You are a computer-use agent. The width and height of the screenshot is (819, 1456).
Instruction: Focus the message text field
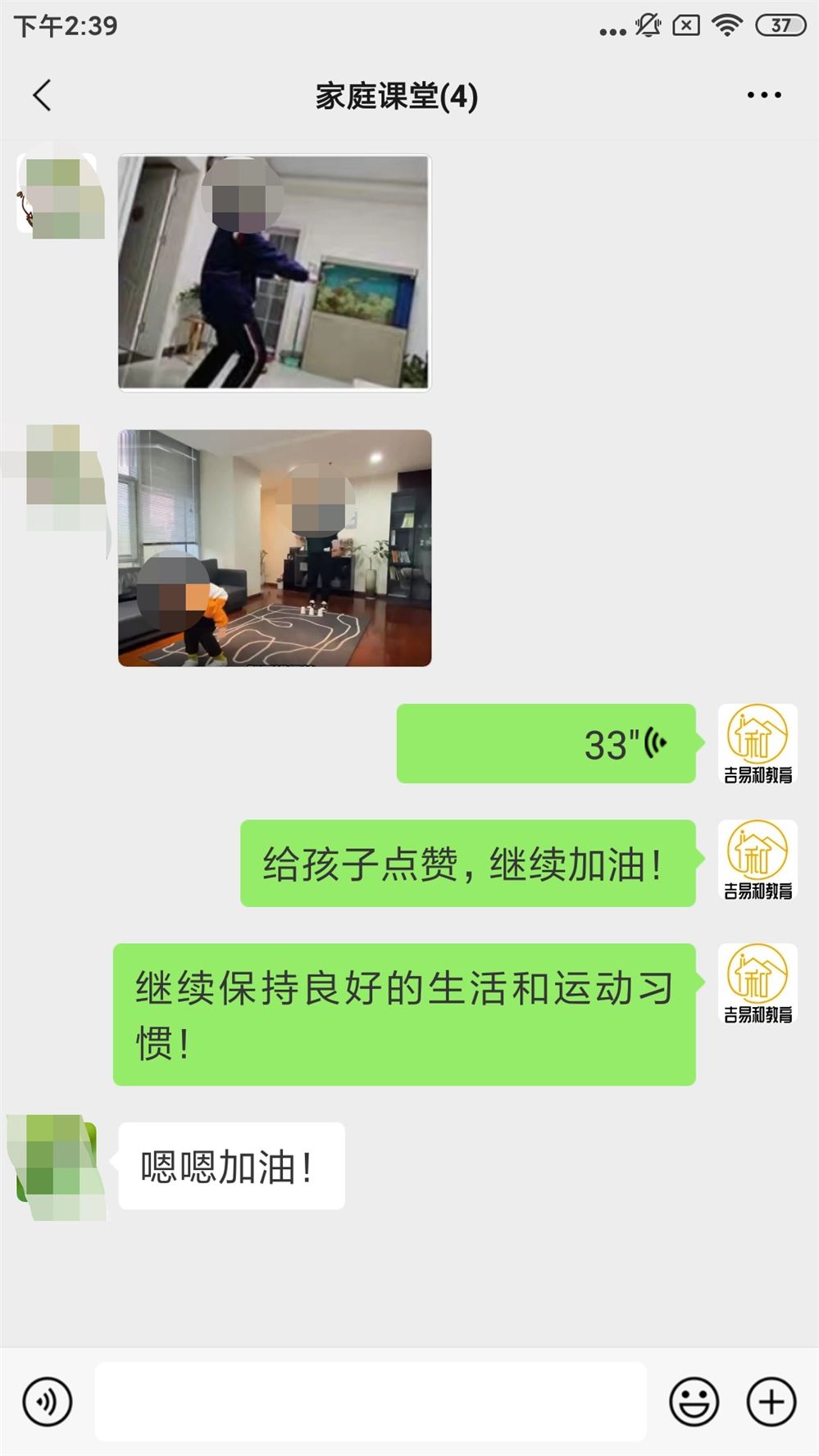[371, 1402]
